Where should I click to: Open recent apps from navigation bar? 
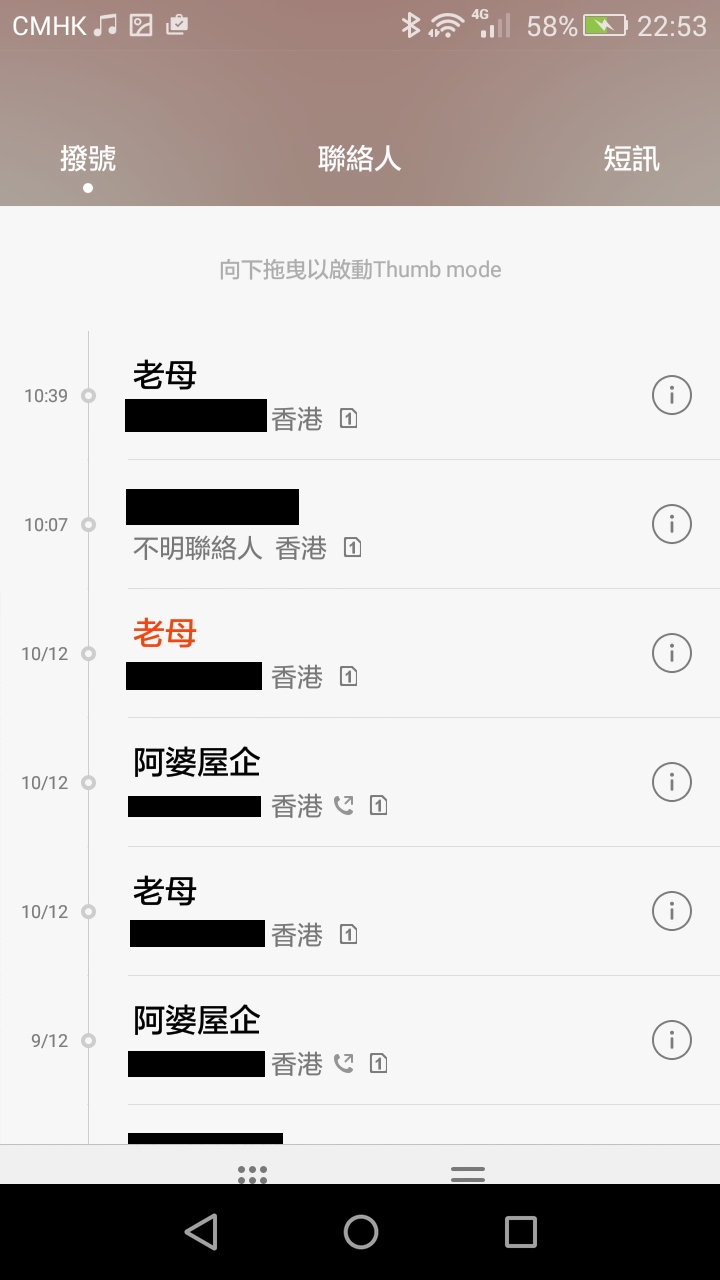click(520, 1232)
